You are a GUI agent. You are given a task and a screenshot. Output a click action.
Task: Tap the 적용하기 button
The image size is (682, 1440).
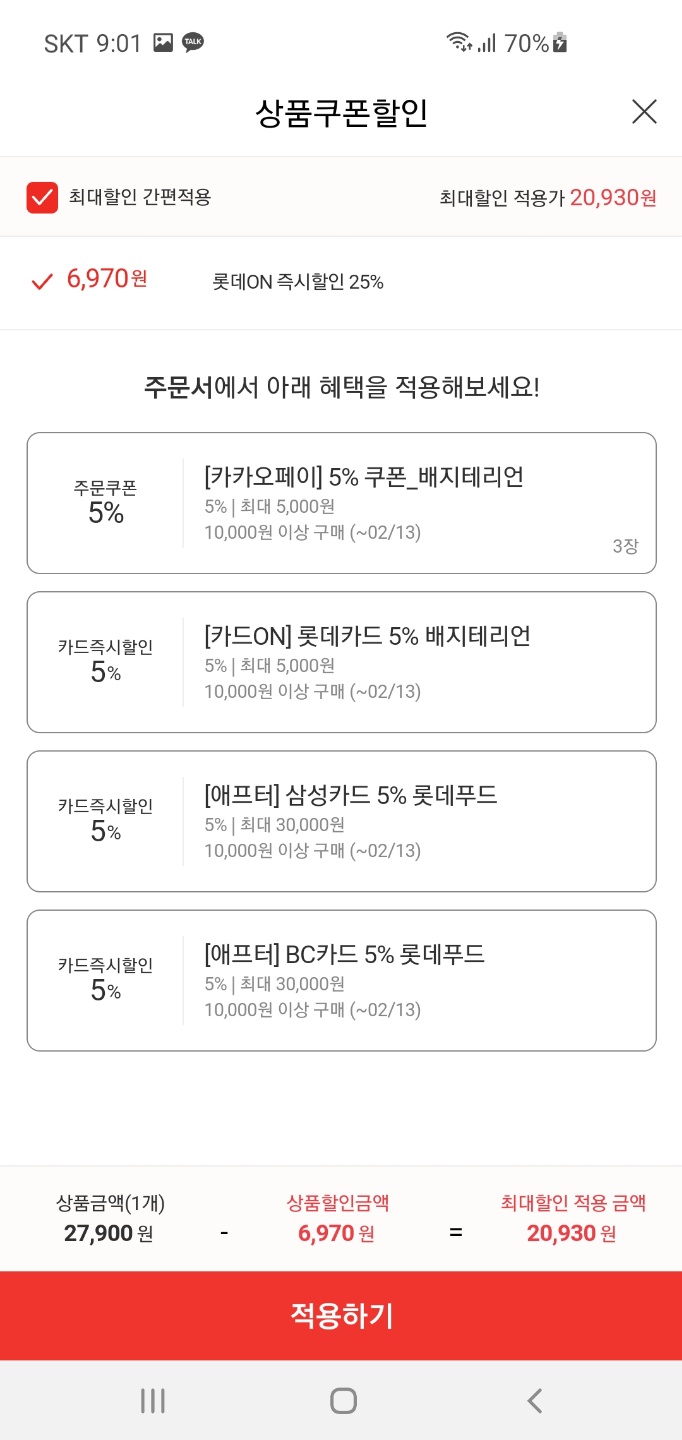[x=341, y=1316]
